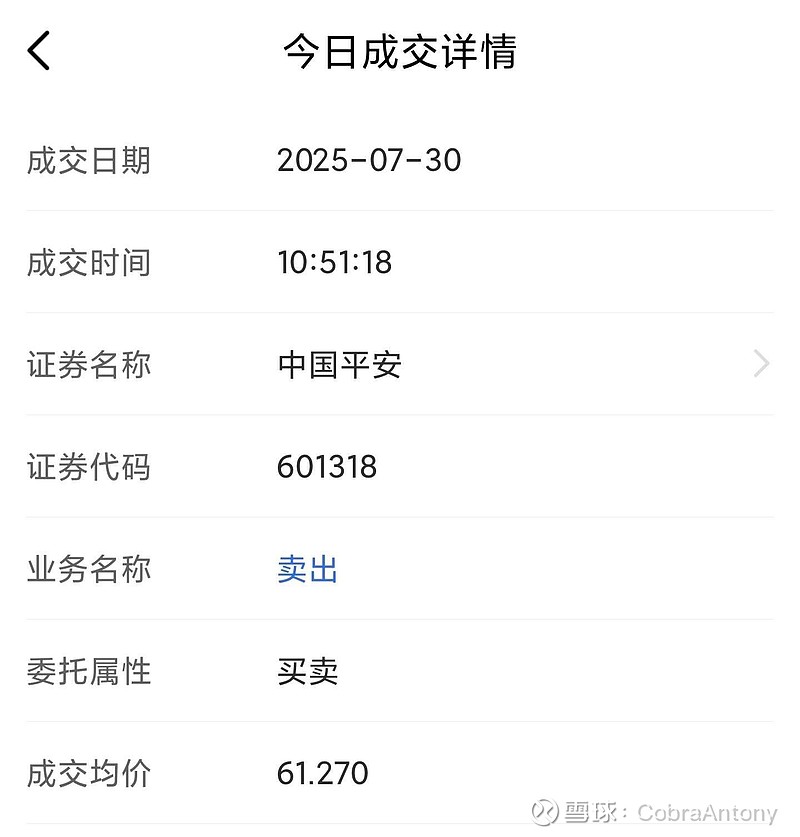Open 卖出 business type details
The height and width of the screenshot is (837, 800).
click(x=307, y=569)
